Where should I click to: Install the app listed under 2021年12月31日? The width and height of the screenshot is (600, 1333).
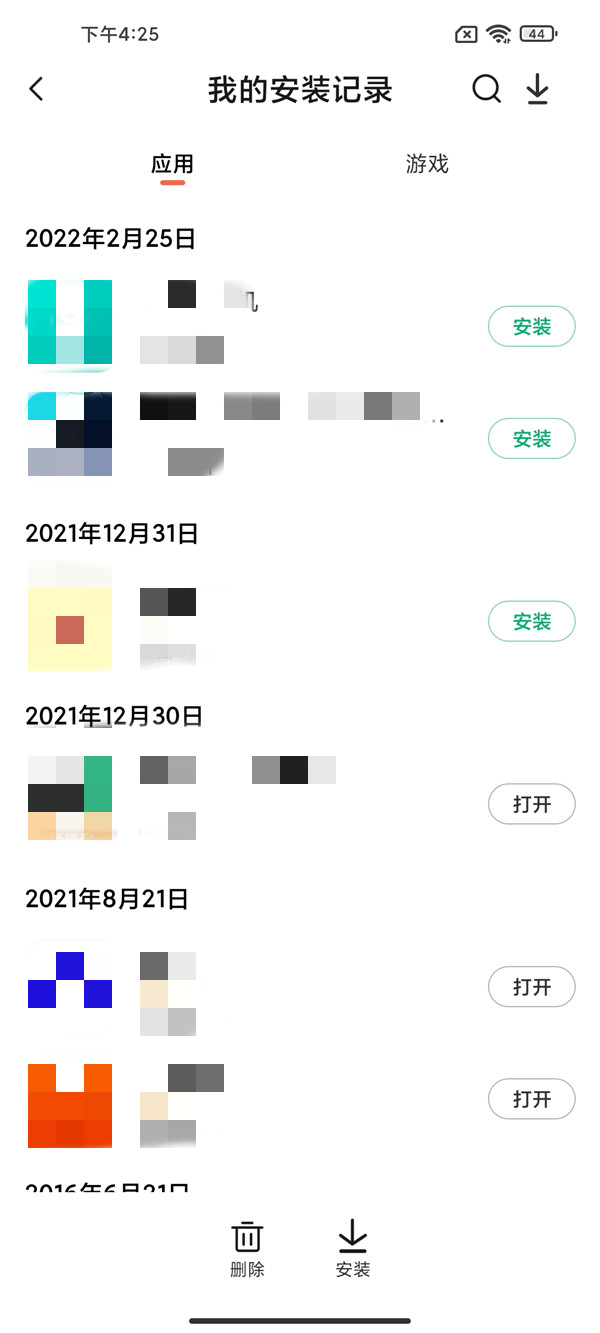(x=531, y=621)
